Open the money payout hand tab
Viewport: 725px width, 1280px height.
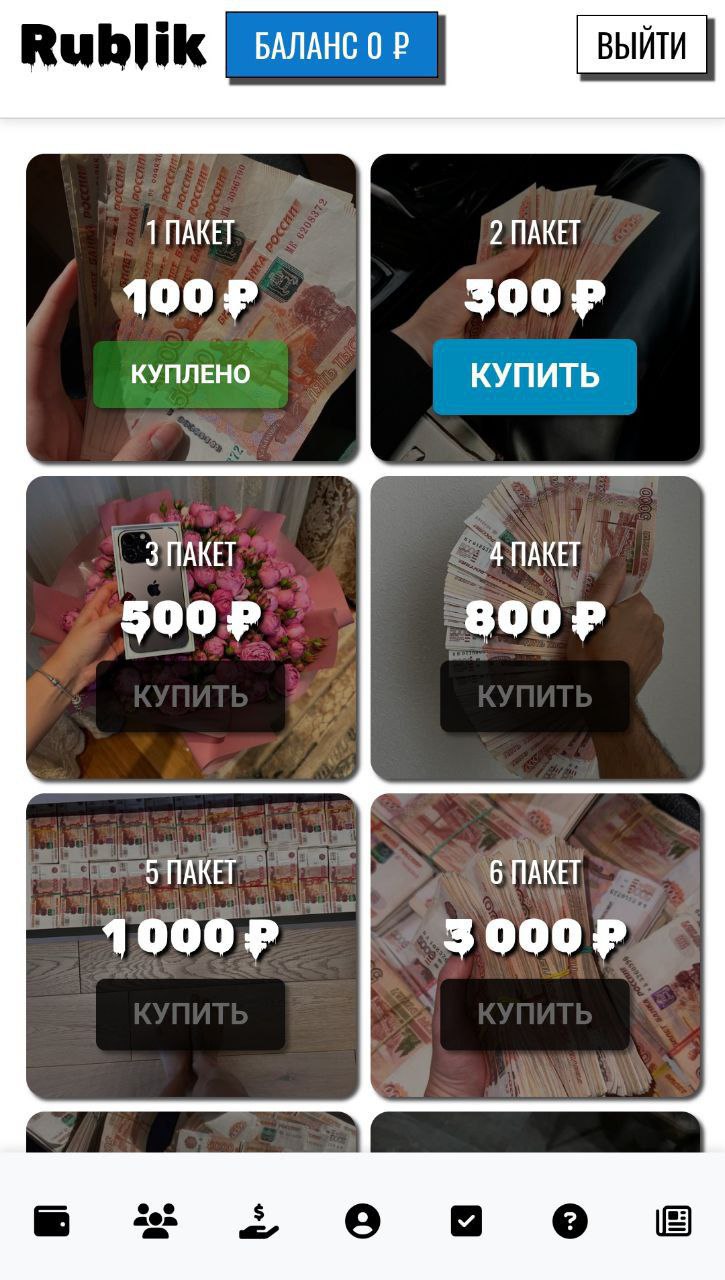259,1221
